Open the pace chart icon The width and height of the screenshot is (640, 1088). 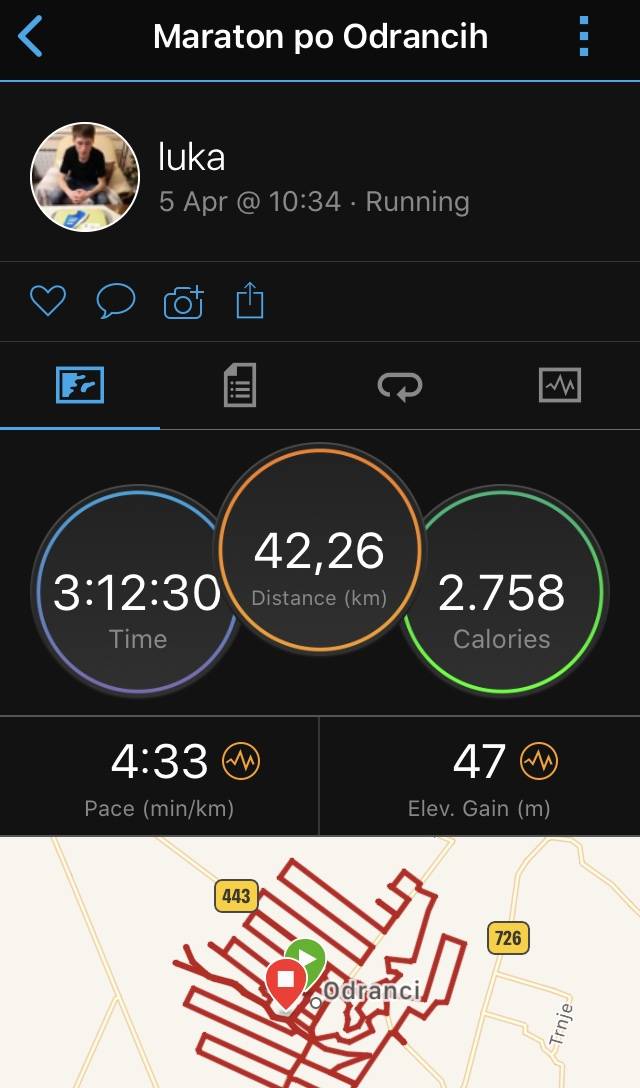[x=240, y=763]
